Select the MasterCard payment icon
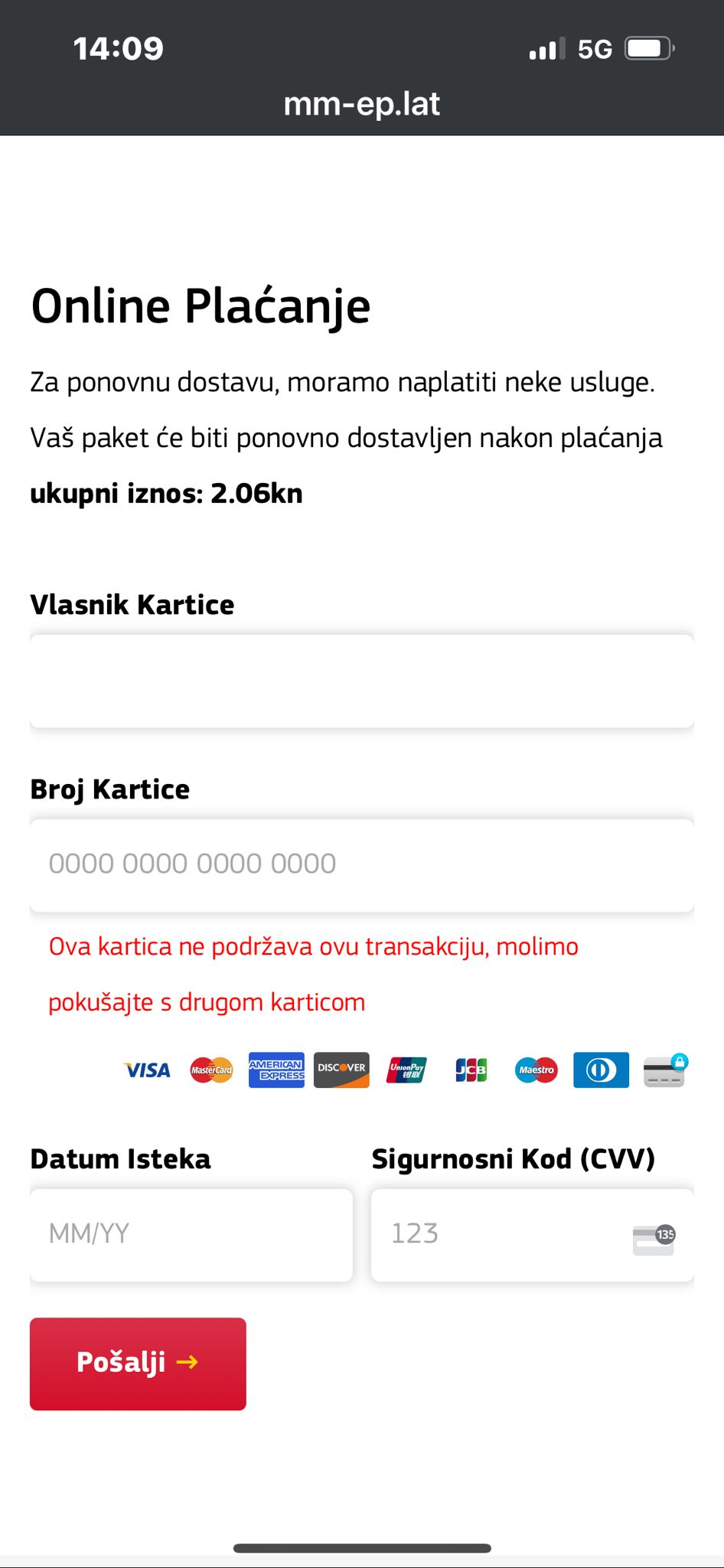This screenshot has width=724, height=1568. click(210, 1070)
